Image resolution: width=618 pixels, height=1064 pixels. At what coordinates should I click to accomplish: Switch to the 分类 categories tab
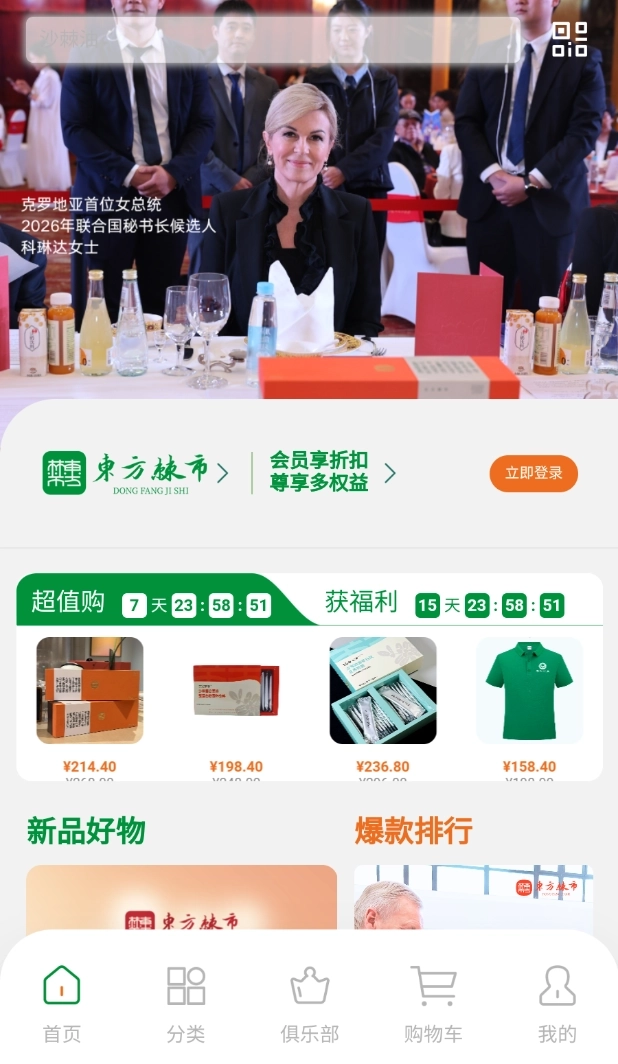pyautogui.click(x=186, y=1003)
